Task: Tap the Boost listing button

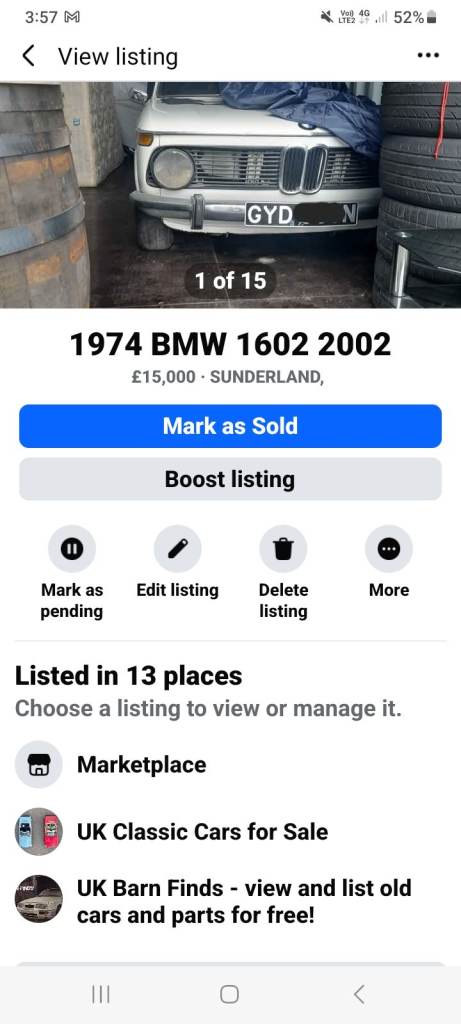Action: [x=230, y=479]
